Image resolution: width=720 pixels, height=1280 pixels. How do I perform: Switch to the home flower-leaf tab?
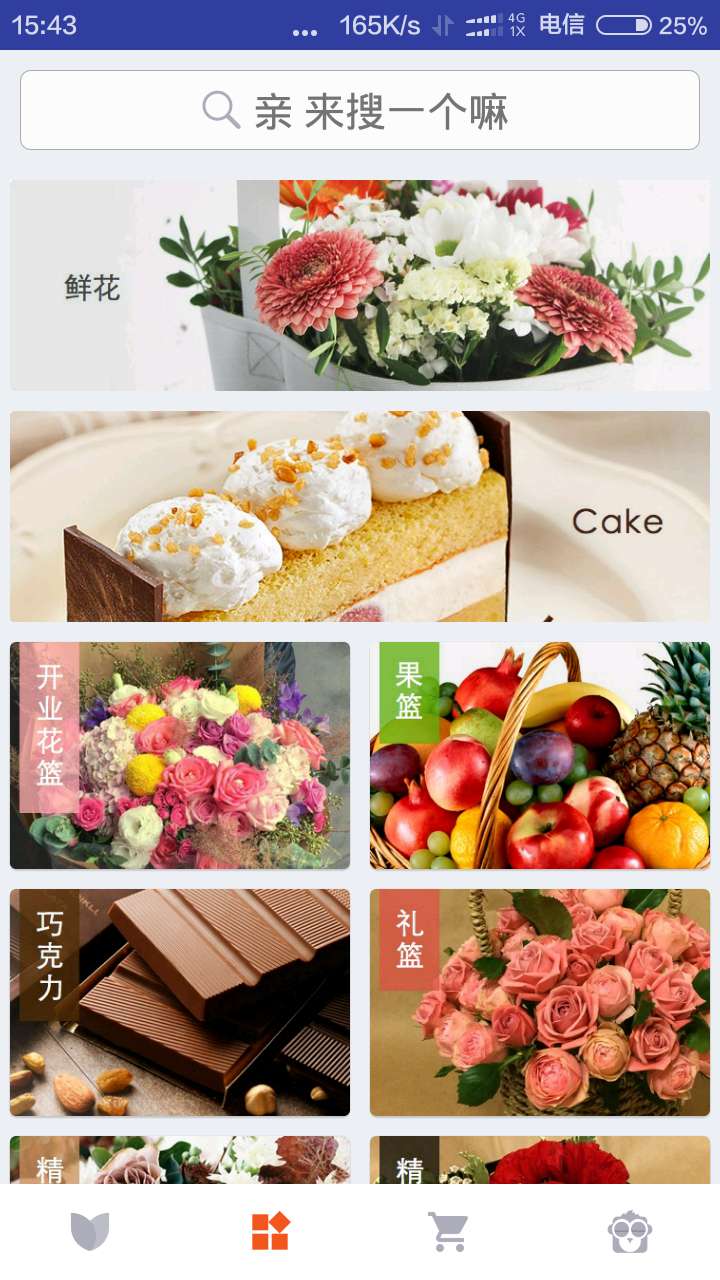pyautogui.click(x=90, y=1231)
